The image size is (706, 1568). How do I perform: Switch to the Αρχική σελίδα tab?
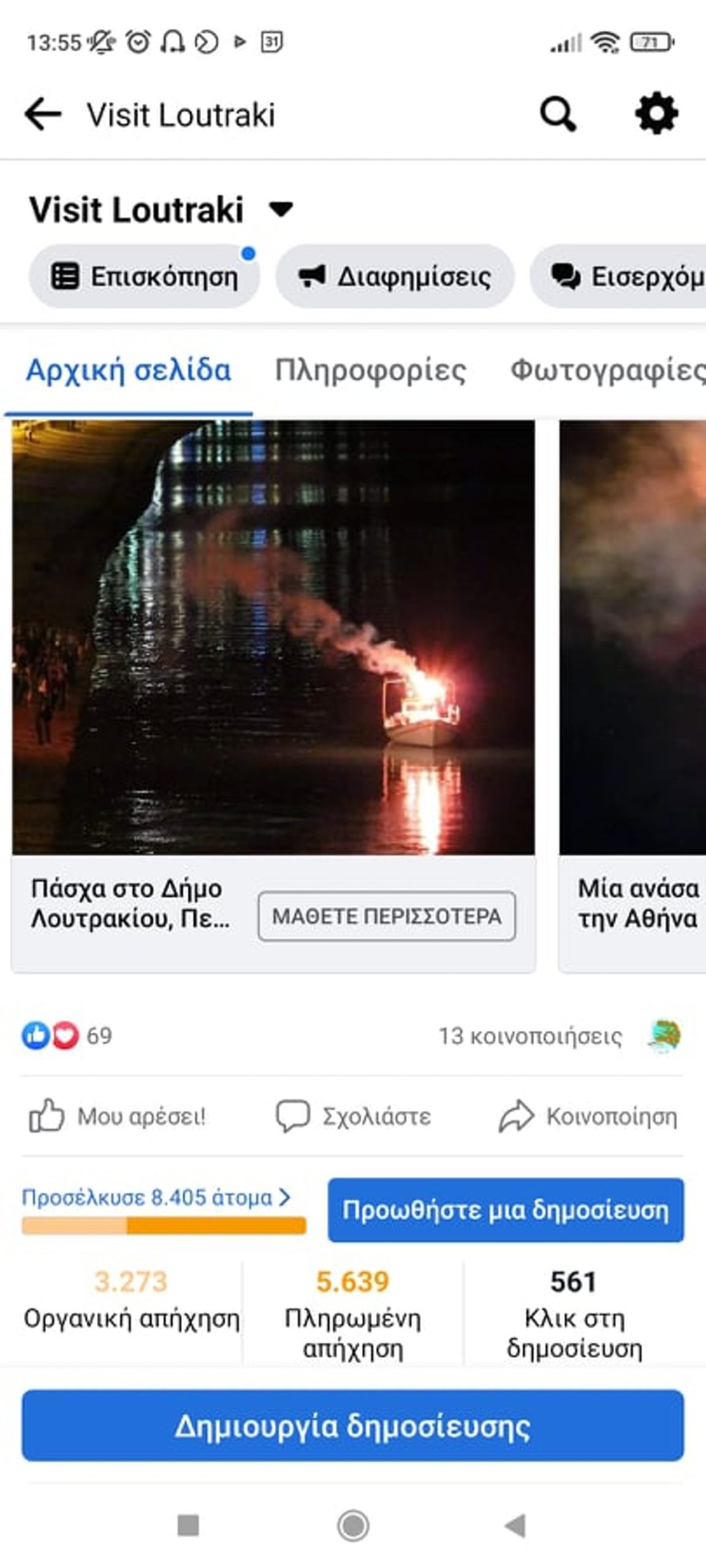coord(129,371)
